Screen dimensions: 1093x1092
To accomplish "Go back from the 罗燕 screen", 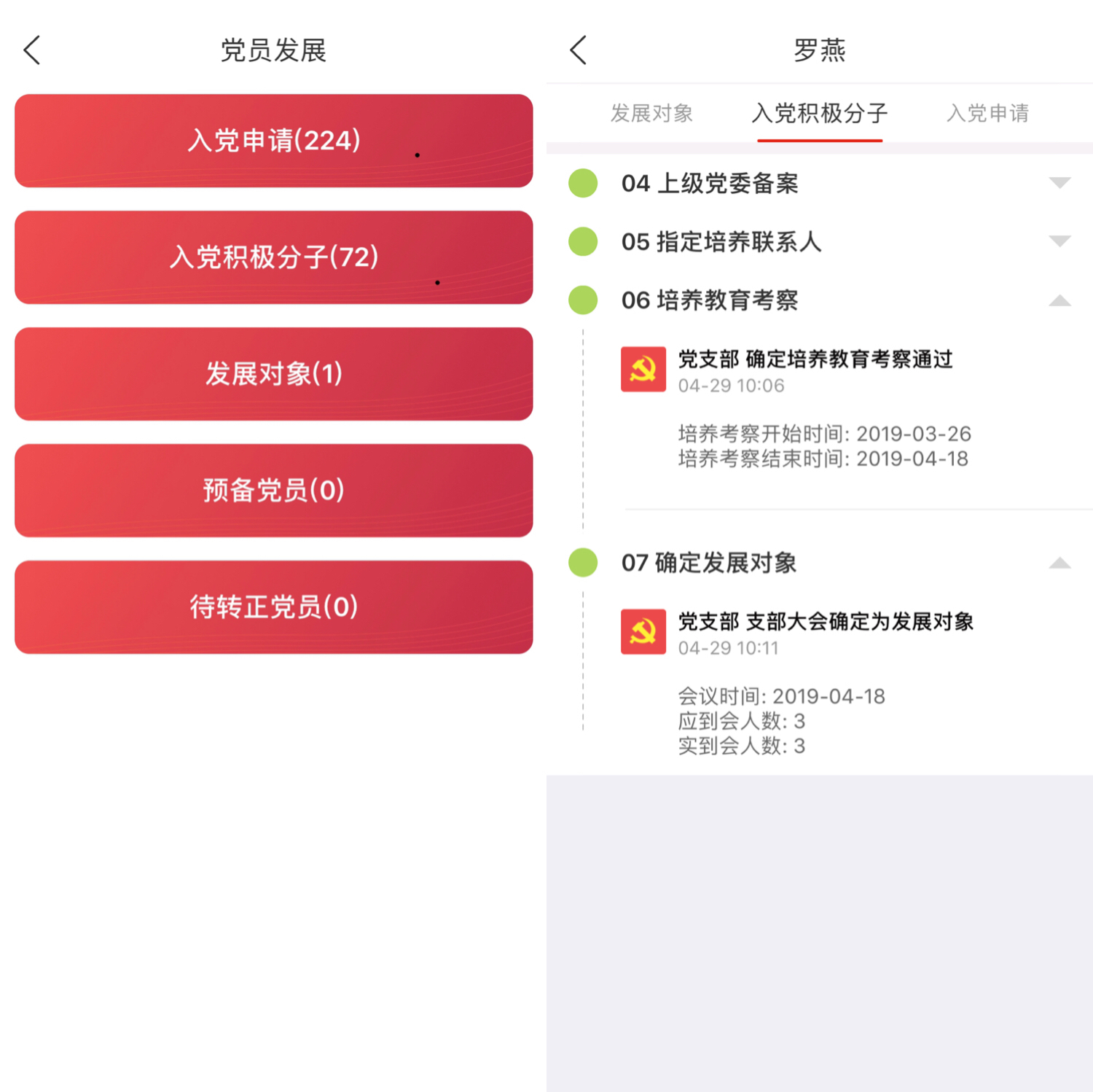I will (579, 50).
